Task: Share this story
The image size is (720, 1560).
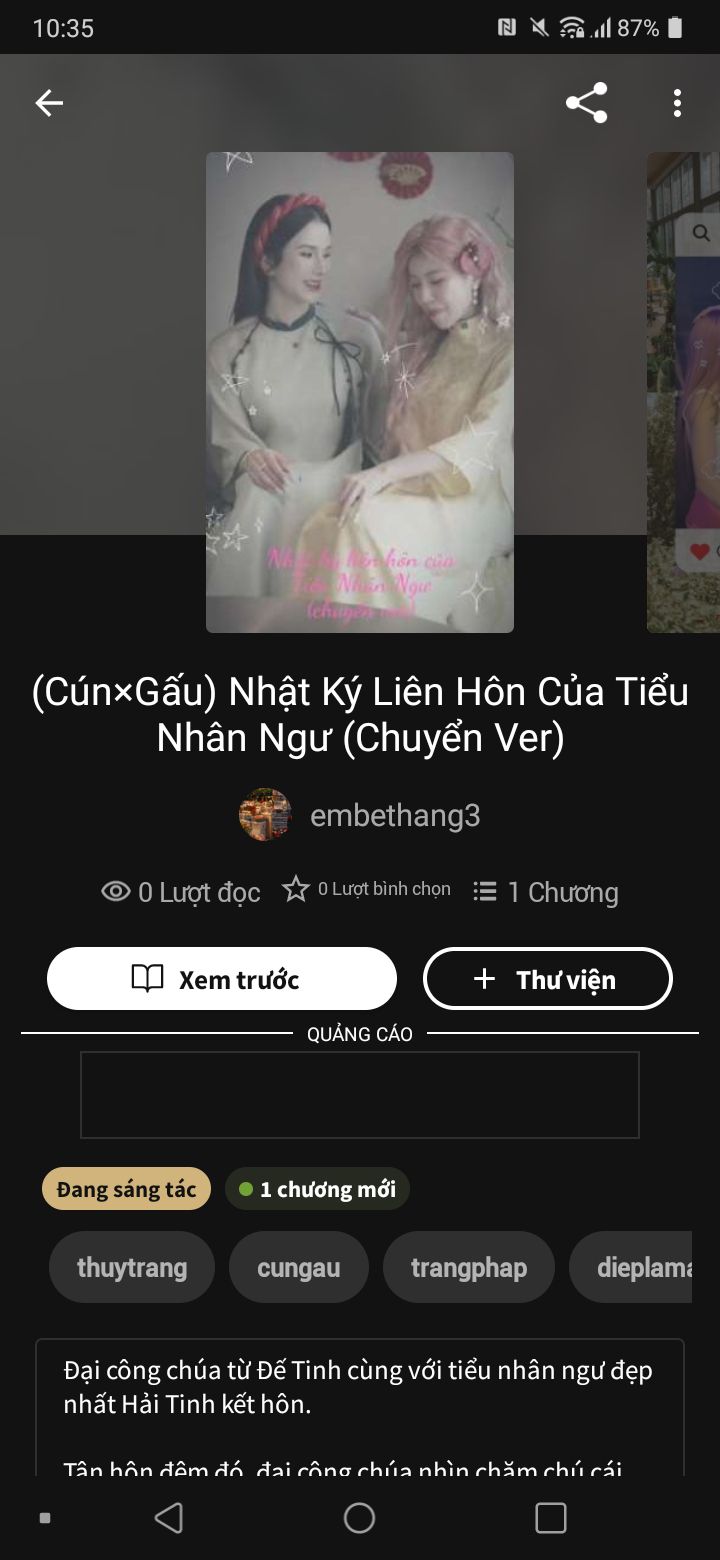Action: [586, 103]
